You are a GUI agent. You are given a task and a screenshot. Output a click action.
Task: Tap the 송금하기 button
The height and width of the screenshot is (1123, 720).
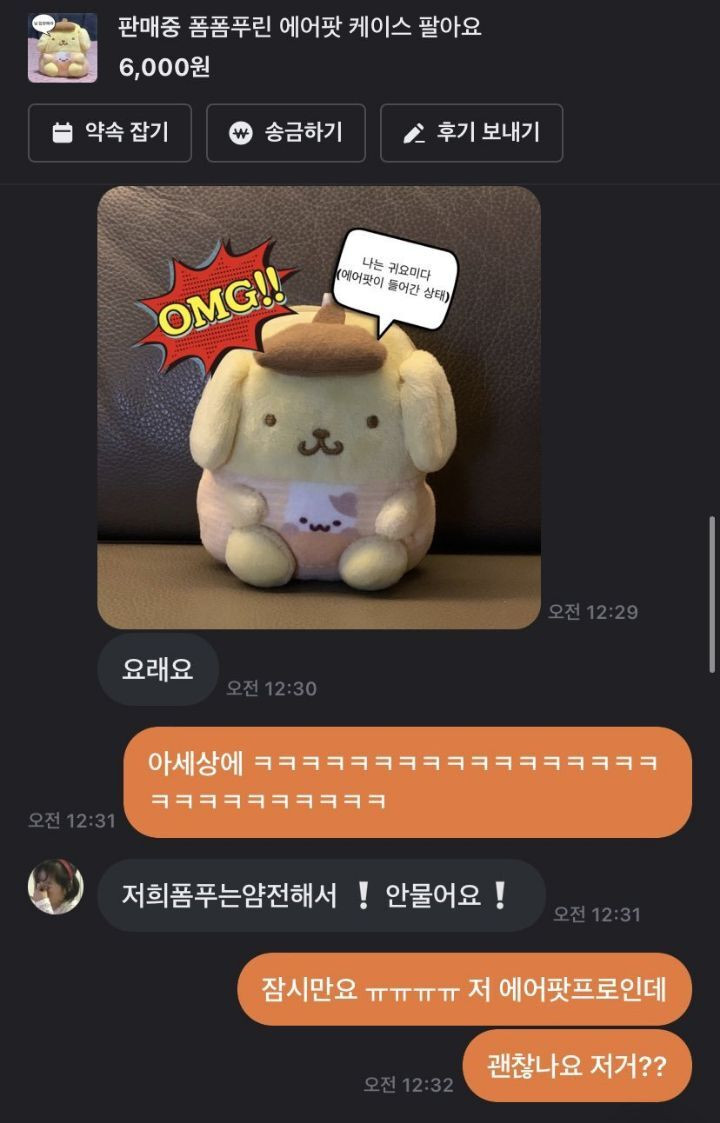[x=286, y=133]
